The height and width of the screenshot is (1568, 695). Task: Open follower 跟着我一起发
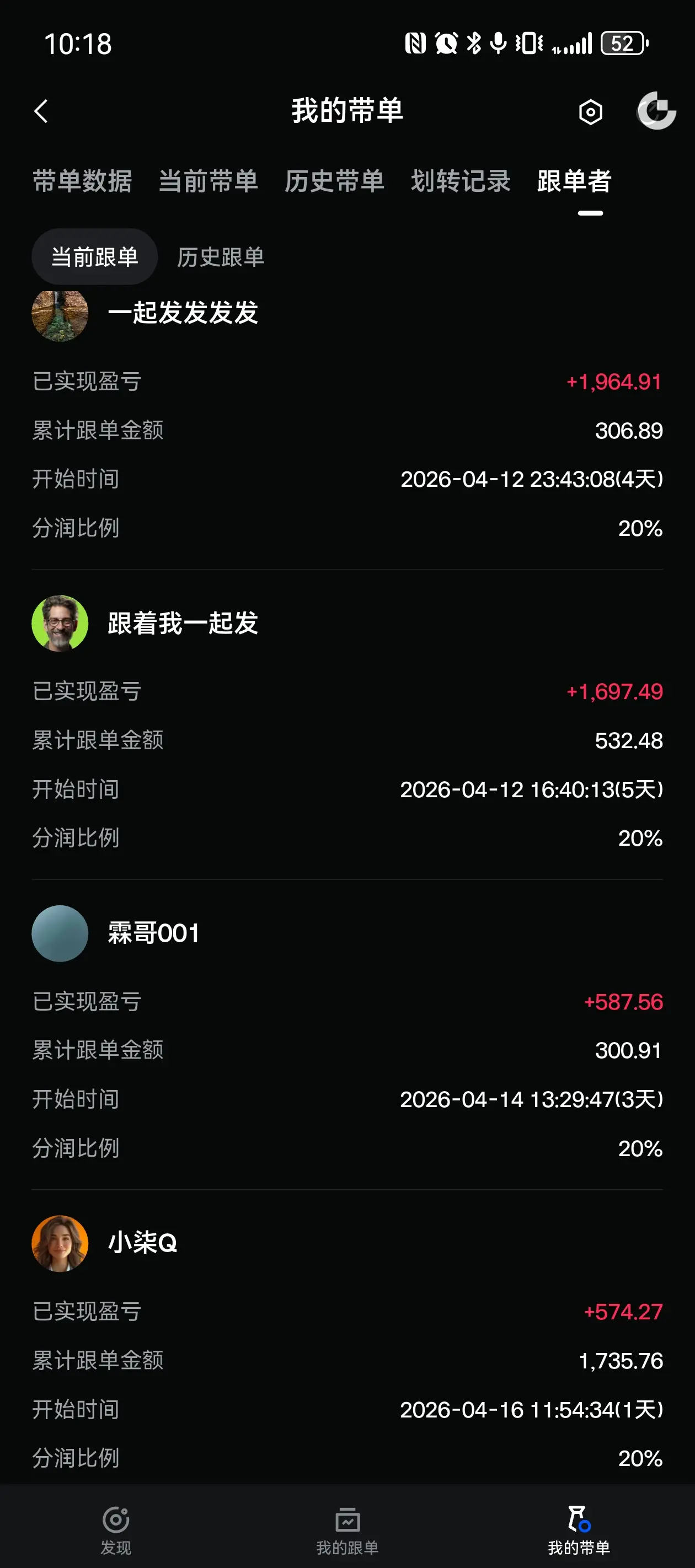tap(183, 624)
